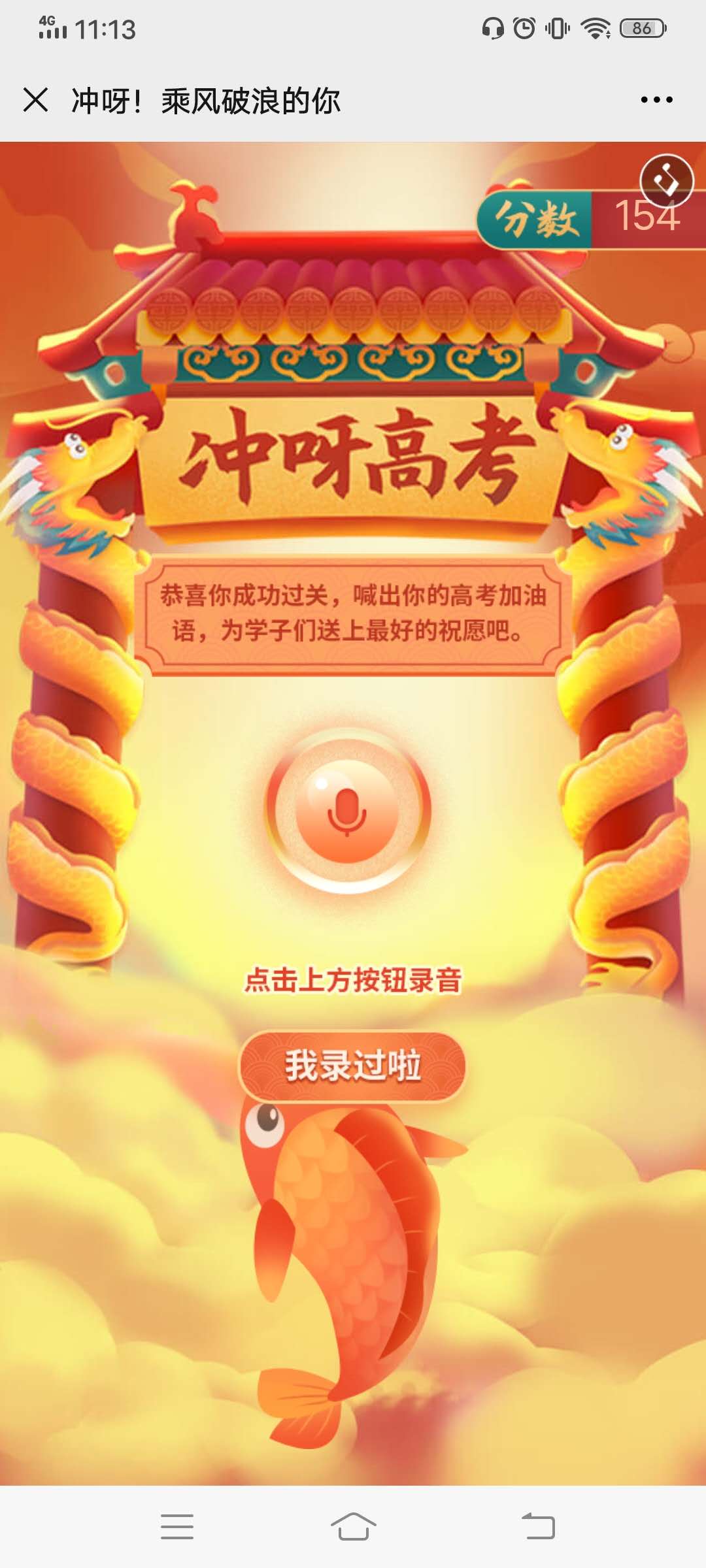
Task: Navigate back with the system back button
Action: (538, 1527)
